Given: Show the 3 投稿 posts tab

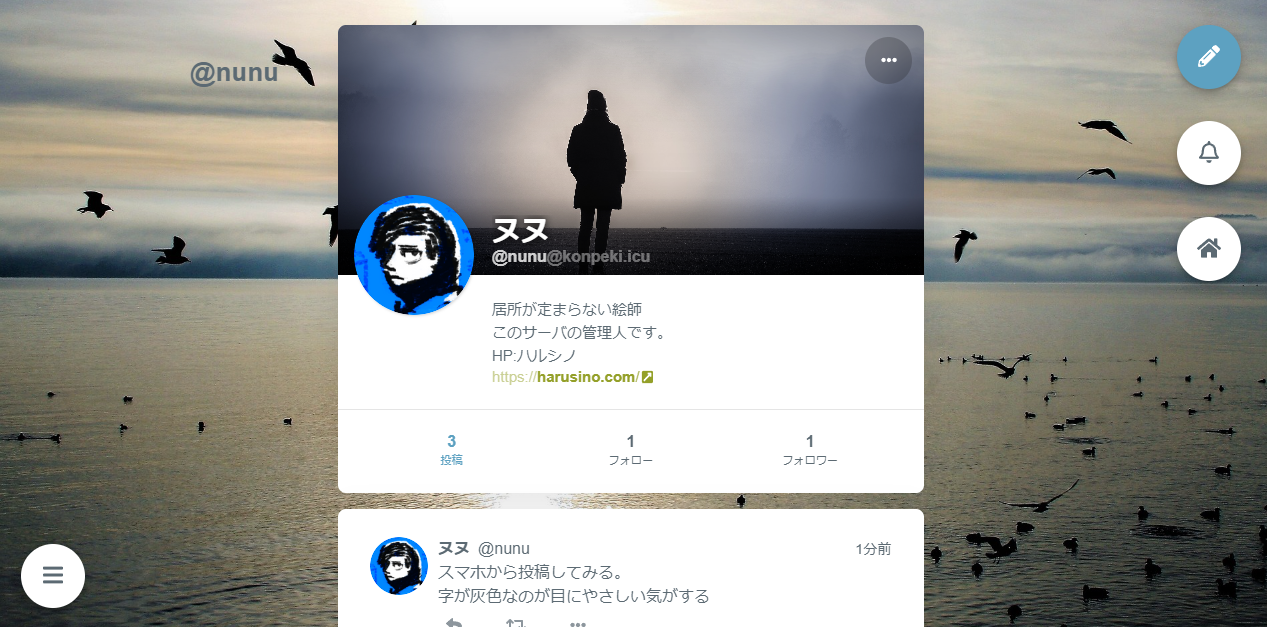Looking at the screenshot, I should [x=451, y=449].
